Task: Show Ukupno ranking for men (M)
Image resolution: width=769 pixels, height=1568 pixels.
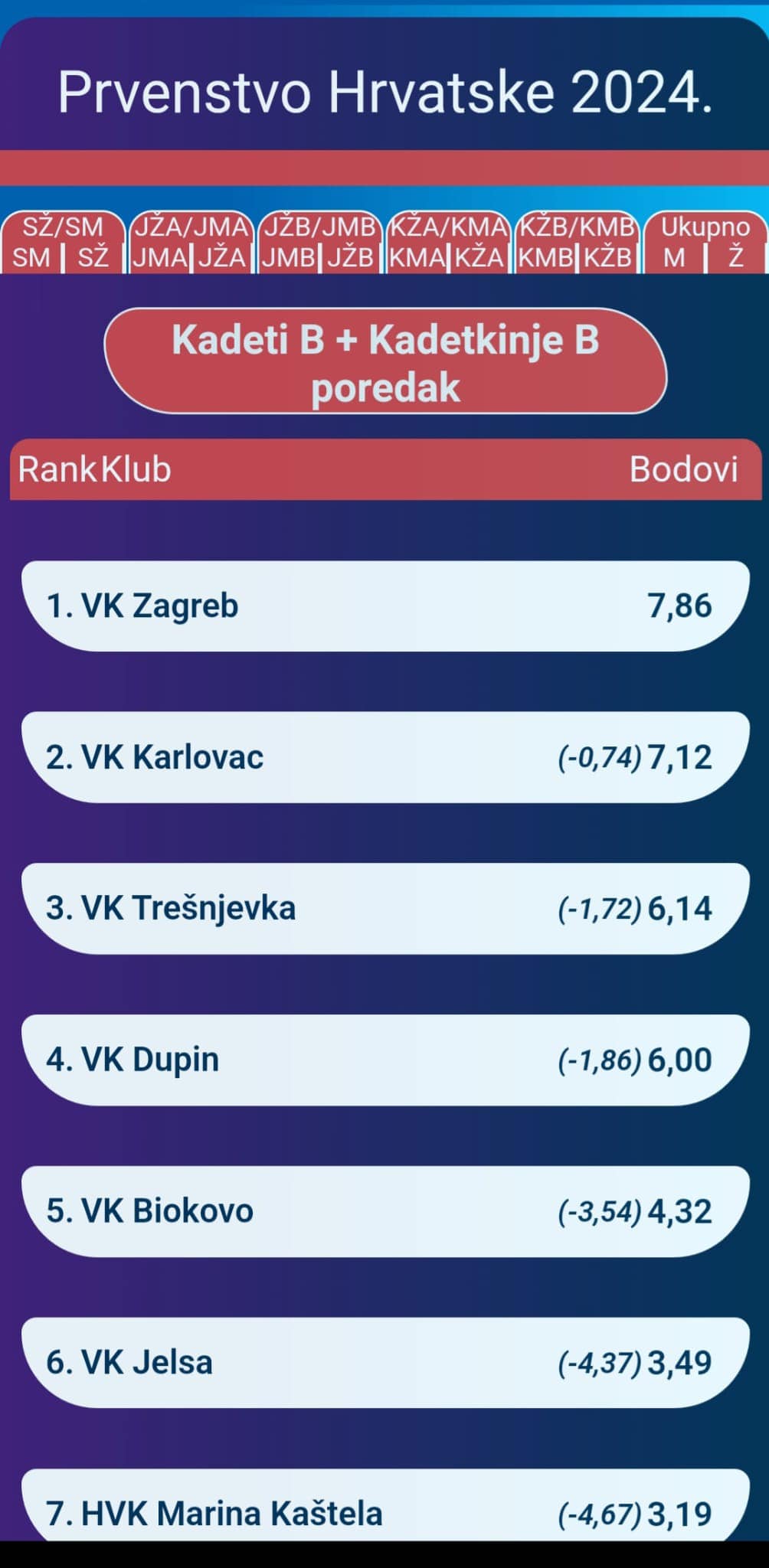Action: coord(674,258)
